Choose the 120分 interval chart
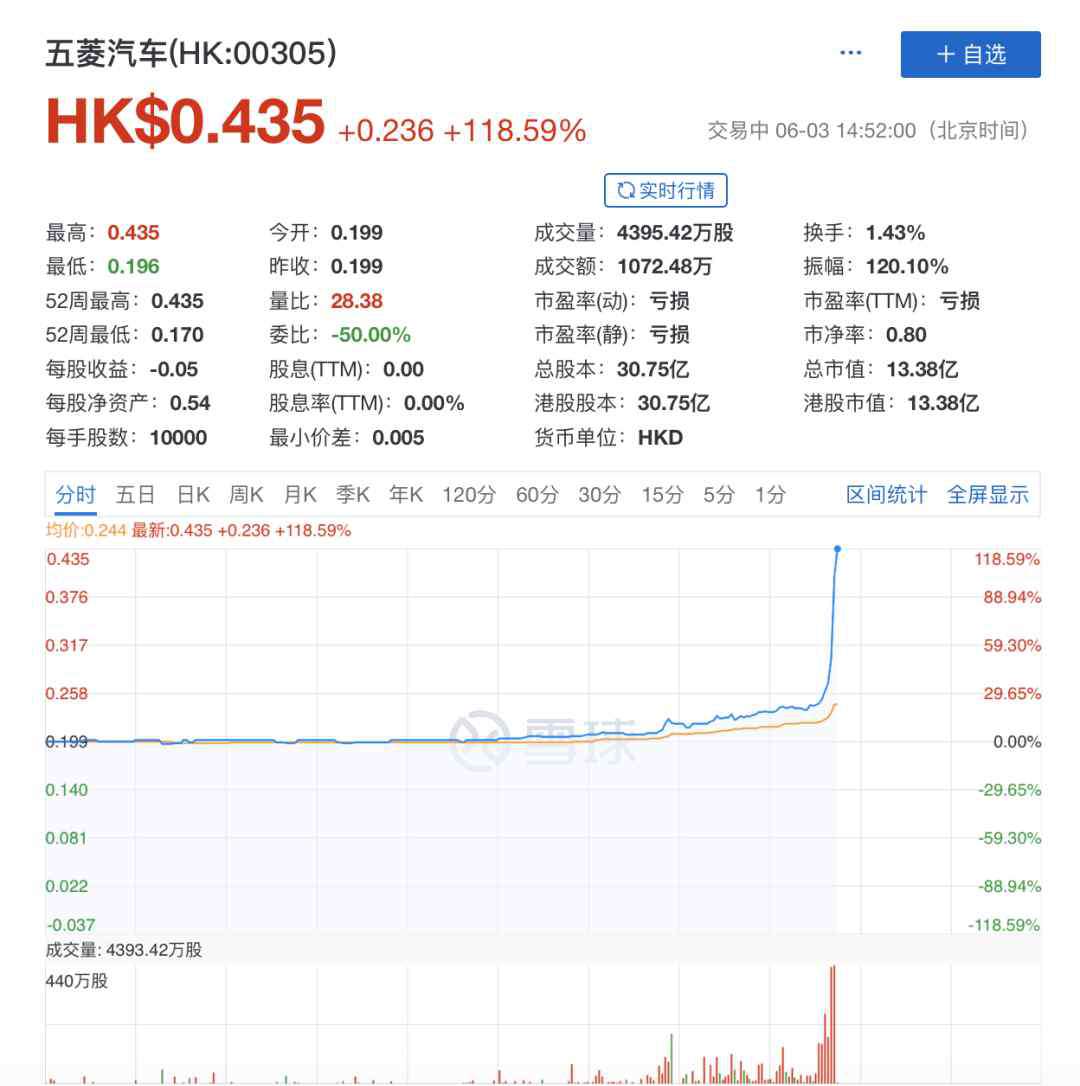This screenshot has width=1080, height=1086. pos(469,495)
